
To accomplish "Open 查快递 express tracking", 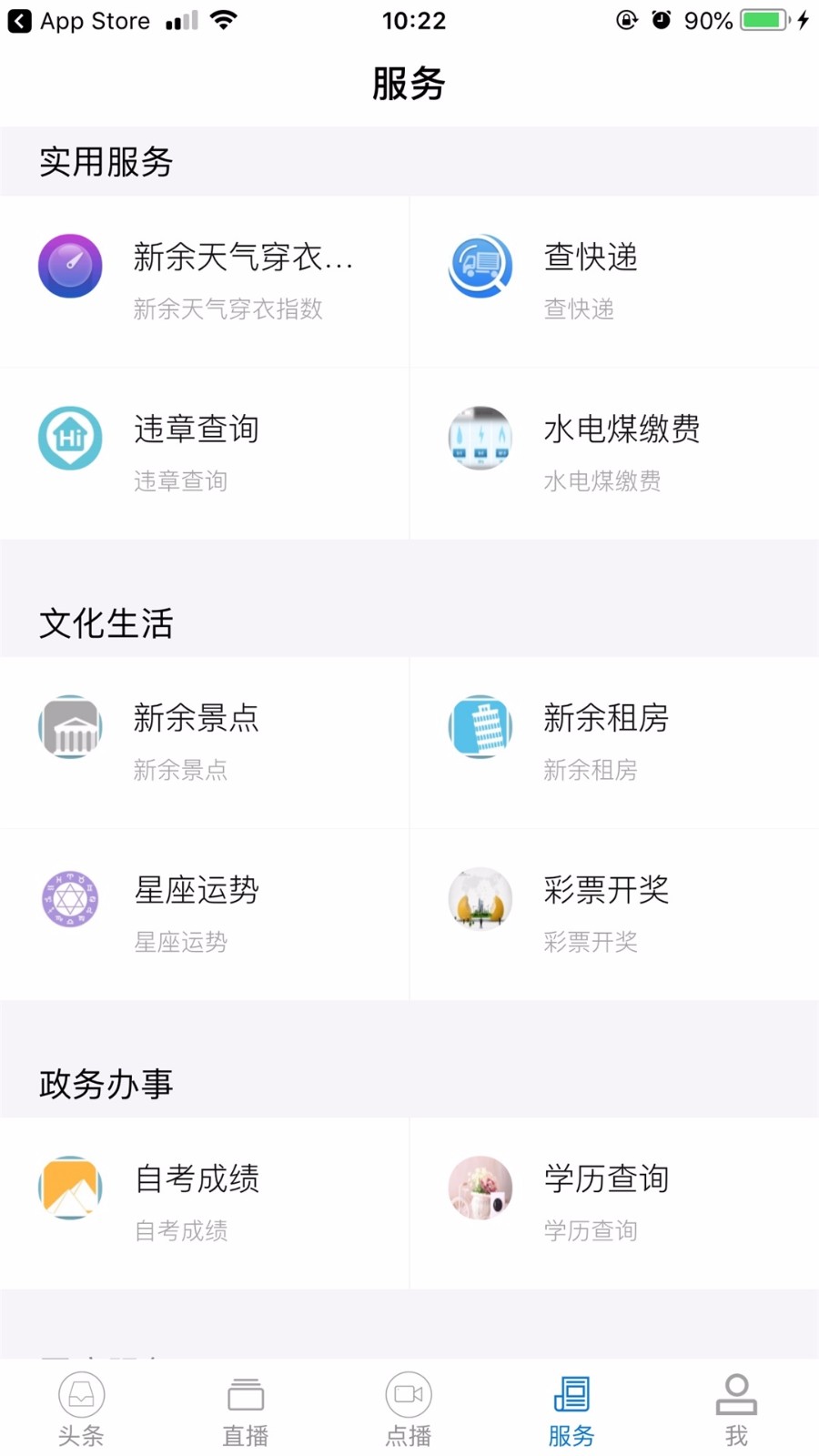I will click(x=614, y=281).
